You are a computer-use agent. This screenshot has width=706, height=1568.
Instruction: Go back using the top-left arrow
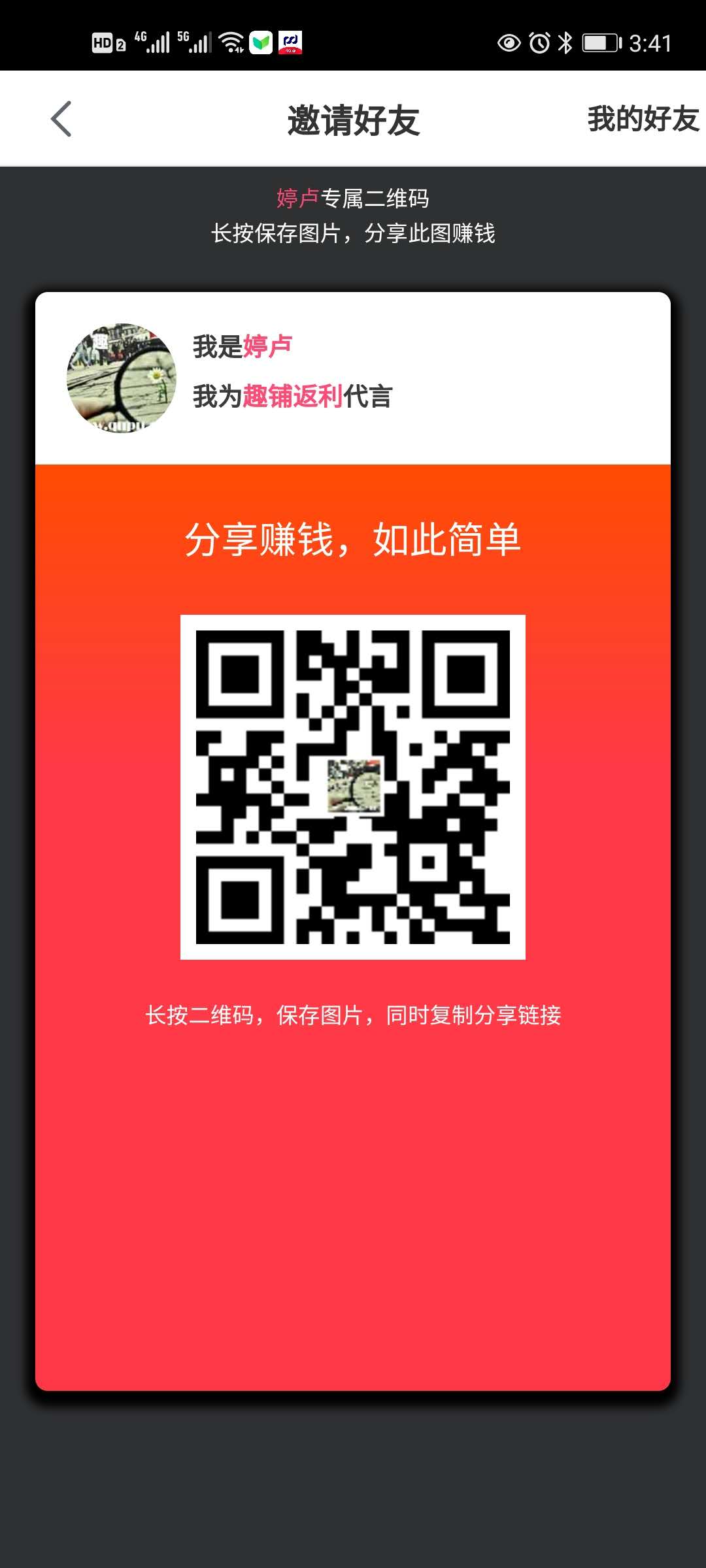[x=61, y=119]
